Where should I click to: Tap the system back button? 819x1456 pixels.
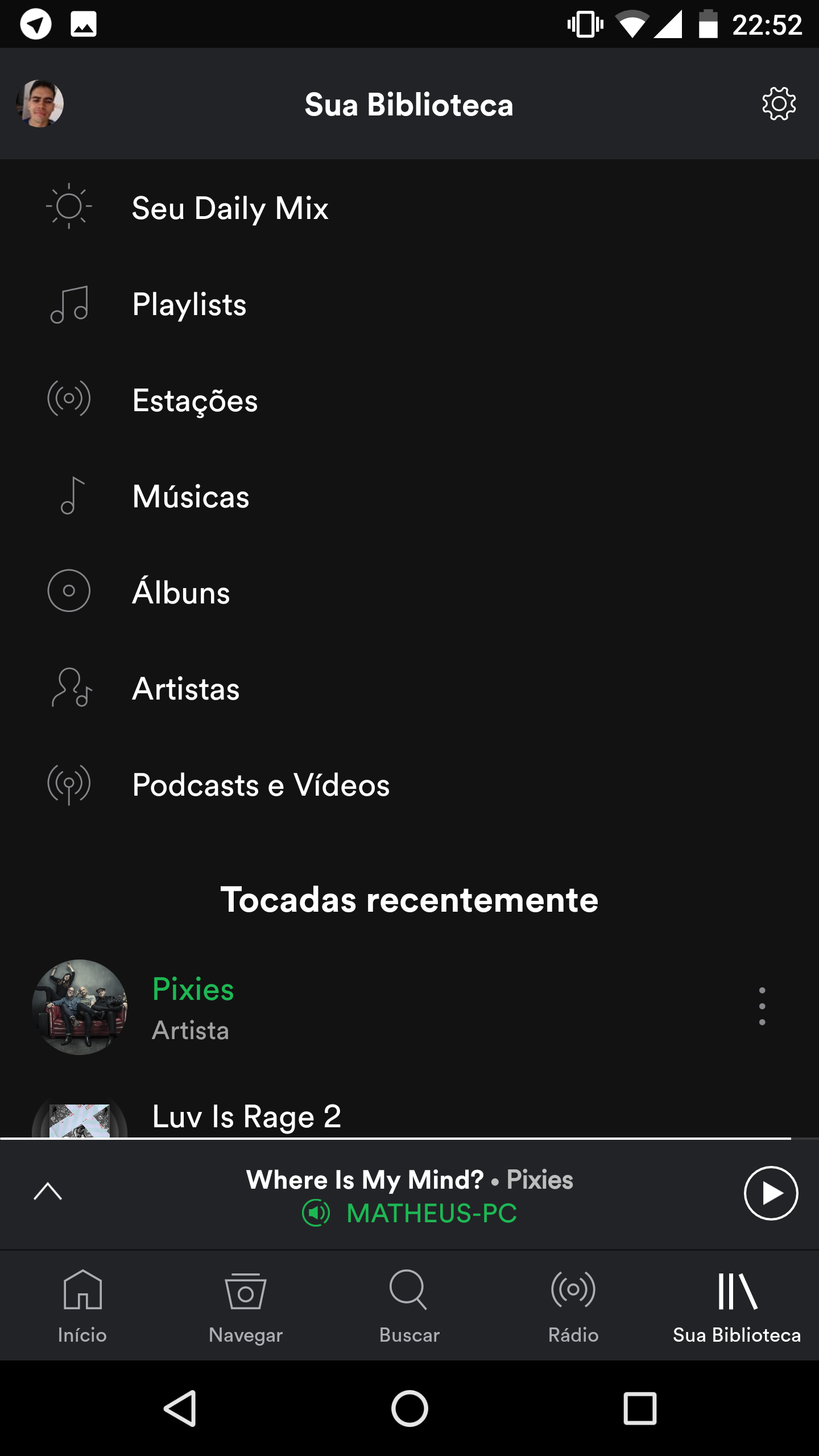point(181,1408)
